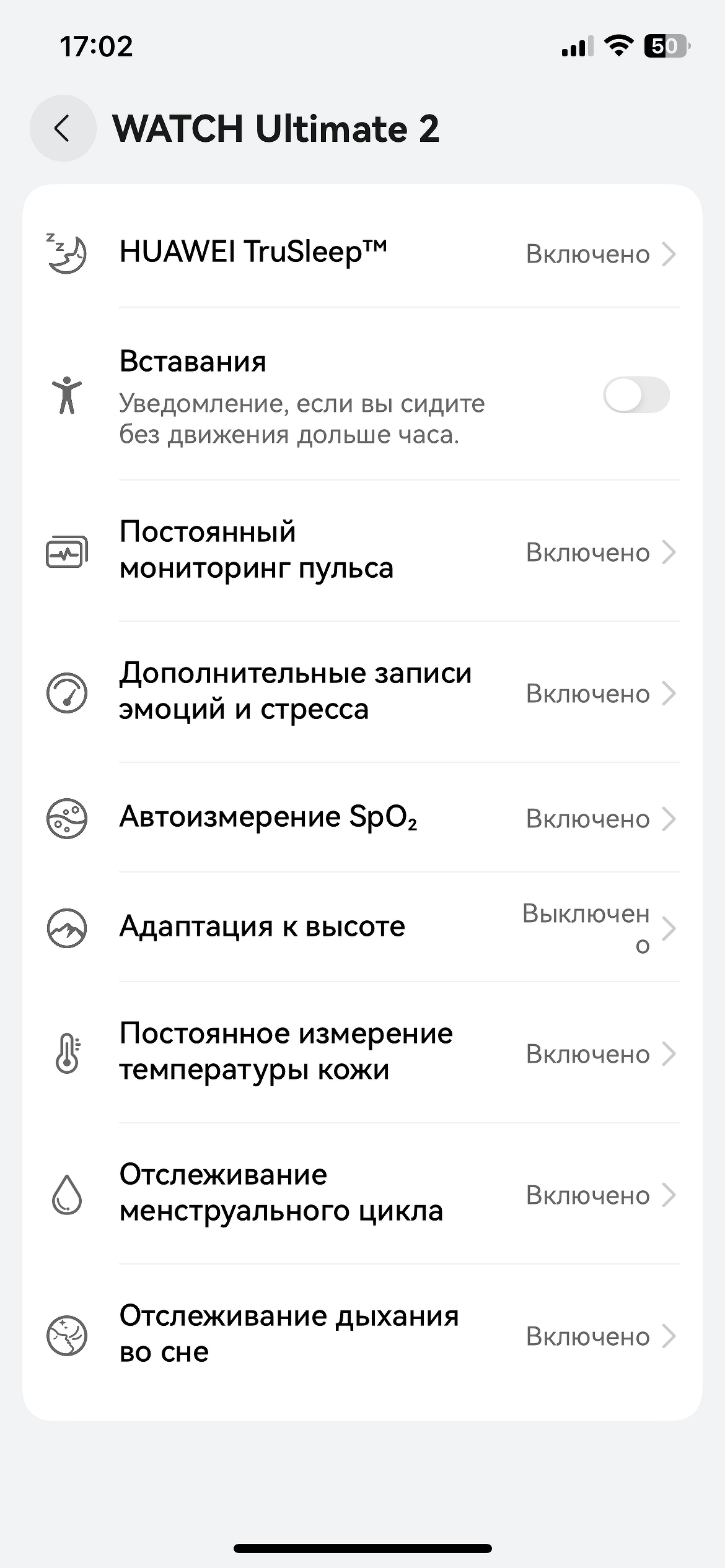Open Отслеживание дыхания во сне
The image size is (725, 1568).
click(x=362, y=1335)
